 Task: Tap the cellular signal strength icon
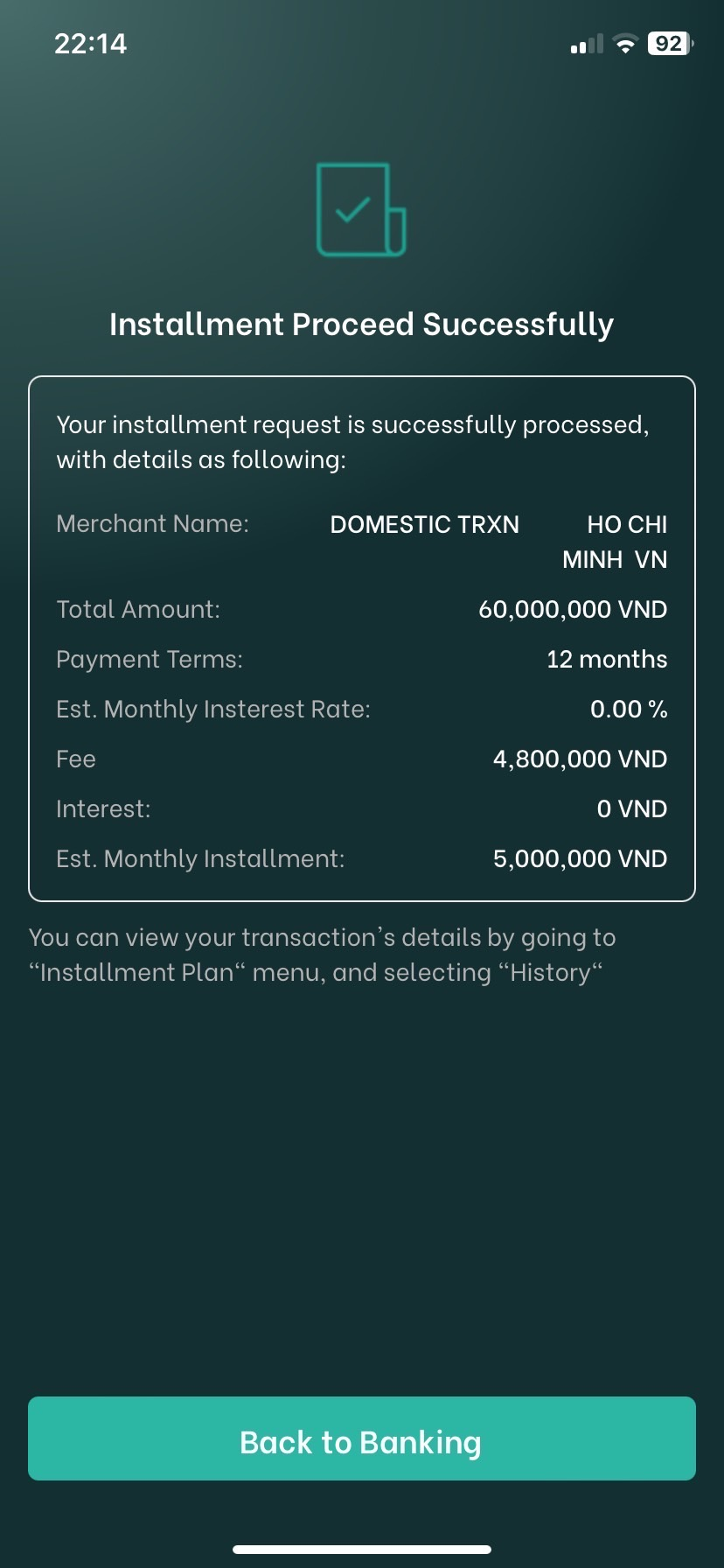tap(586, 43)
